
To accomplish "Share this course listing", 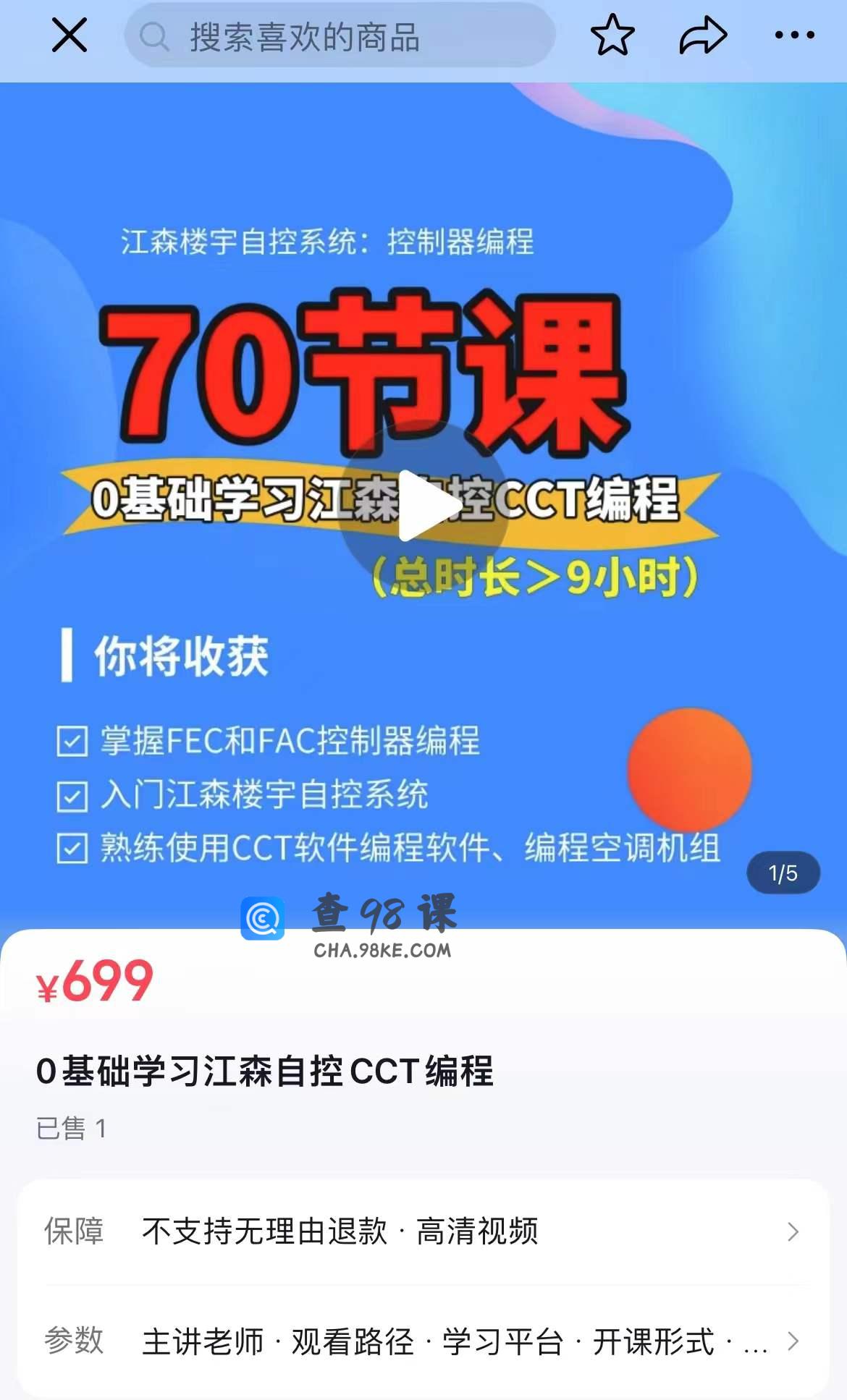I will 702,35.
